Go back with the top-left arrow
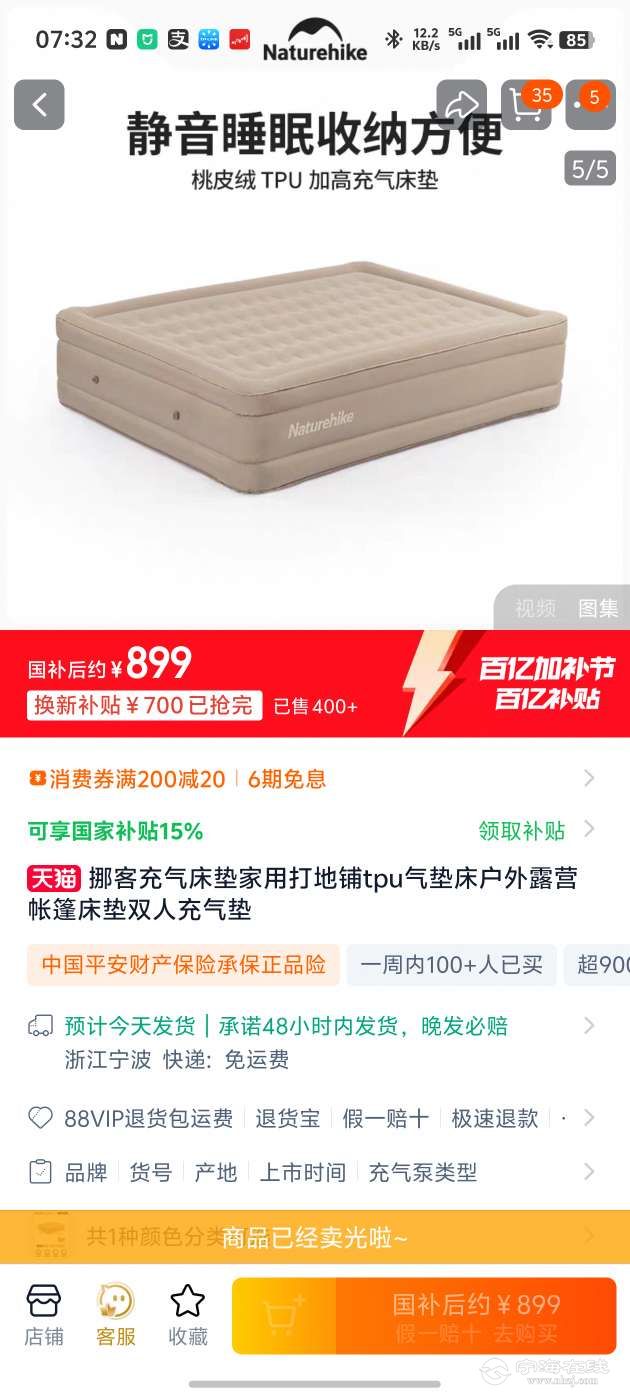 [39, 105]
